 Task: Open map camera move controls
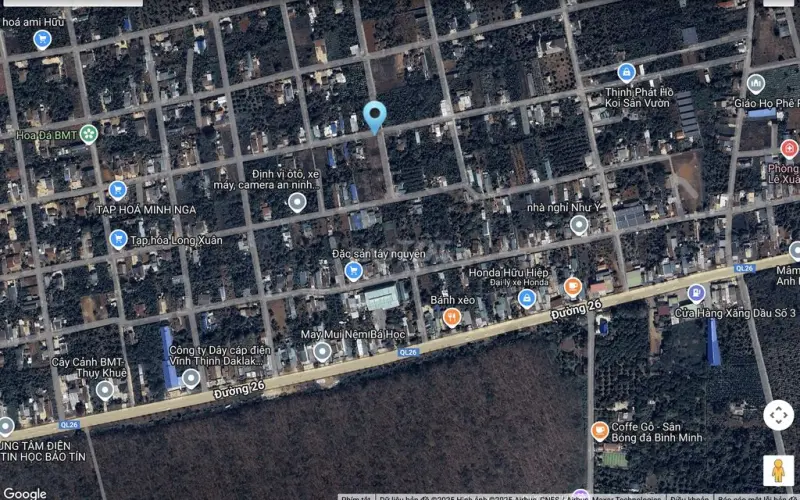(x=778, y=415)
